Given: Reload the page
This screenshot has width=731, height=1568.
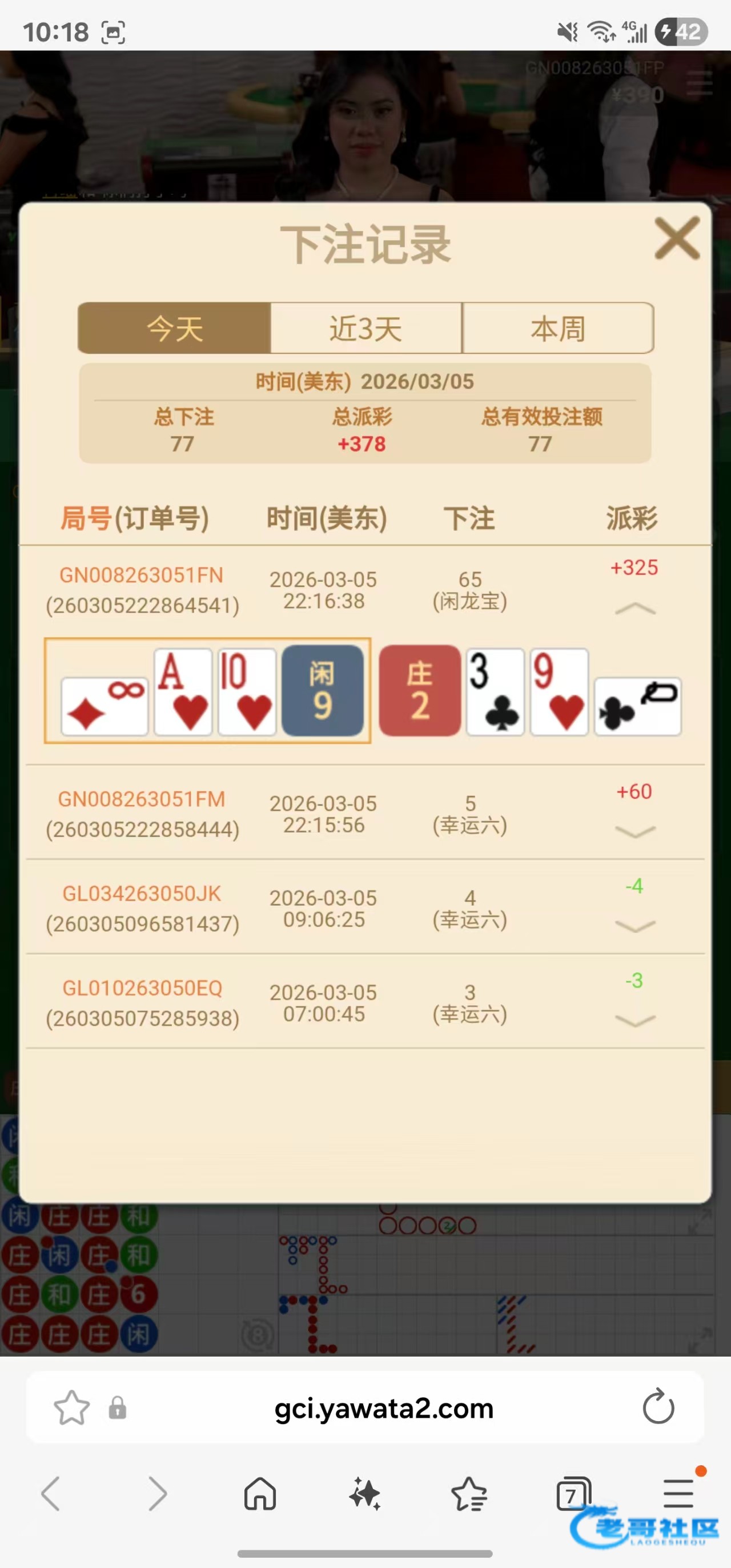Looking at the screenshot, I should [x=658, y=1407].
